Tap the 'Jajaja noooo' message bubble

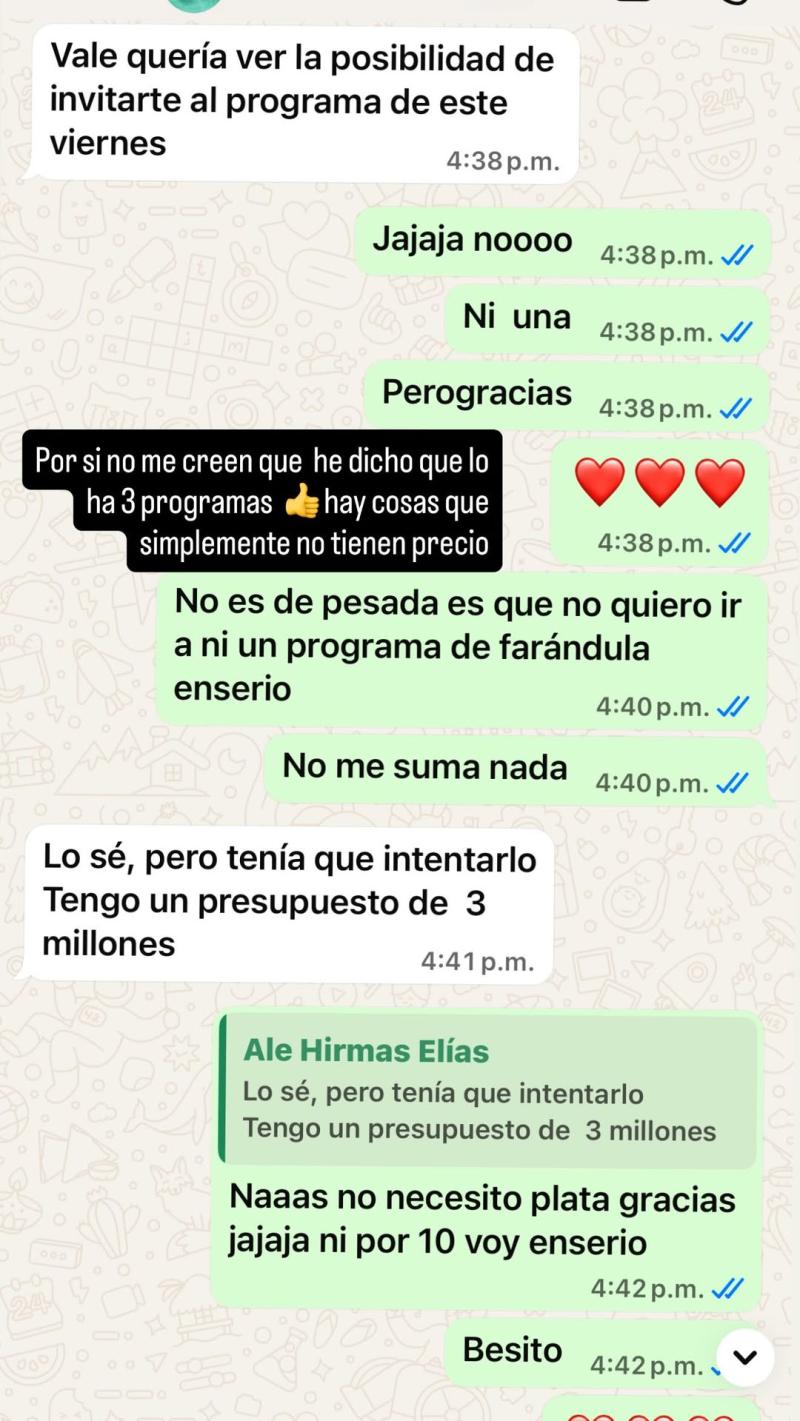click(x=470, y=240)
